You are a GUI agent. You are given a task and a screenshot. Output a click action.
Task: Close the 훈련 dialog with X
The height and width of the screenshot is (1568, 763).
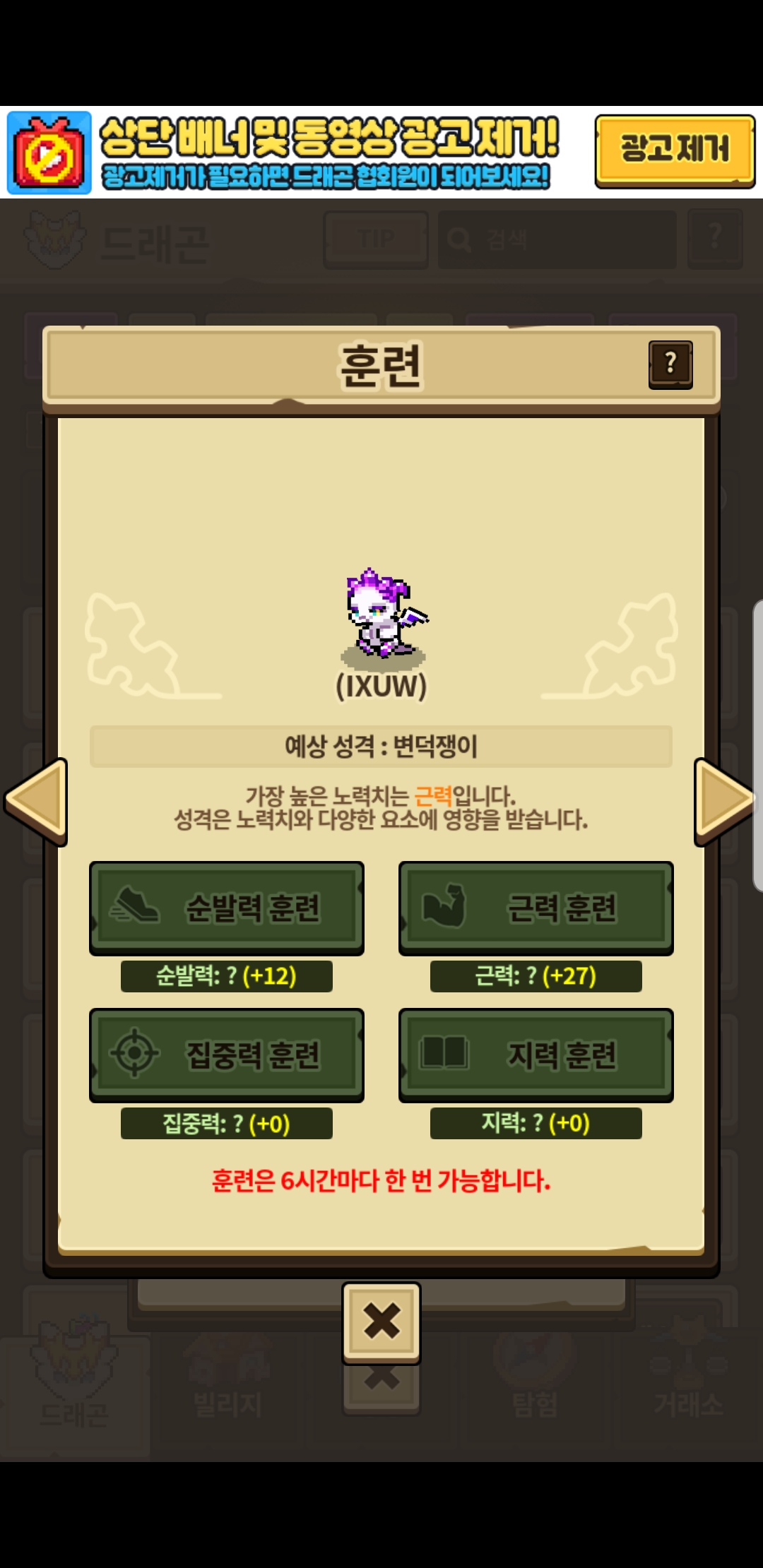pyautogui.click(x=381, y=1321)
